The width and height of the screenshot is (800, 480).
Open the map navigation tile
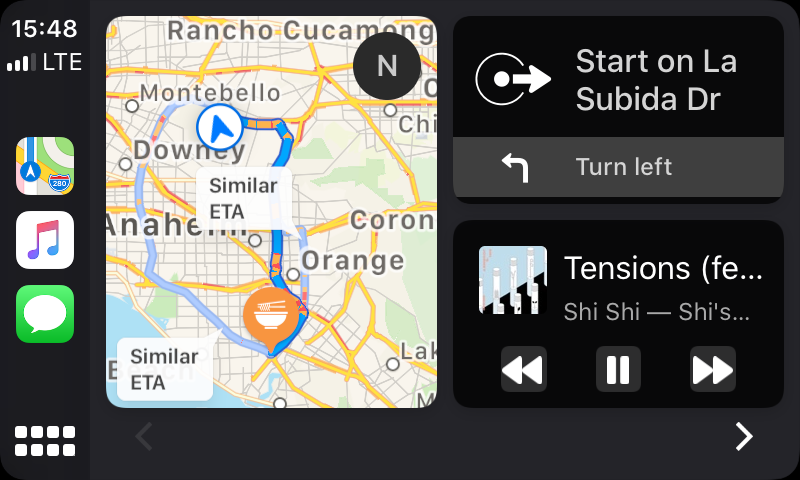(x=271, y=212)
